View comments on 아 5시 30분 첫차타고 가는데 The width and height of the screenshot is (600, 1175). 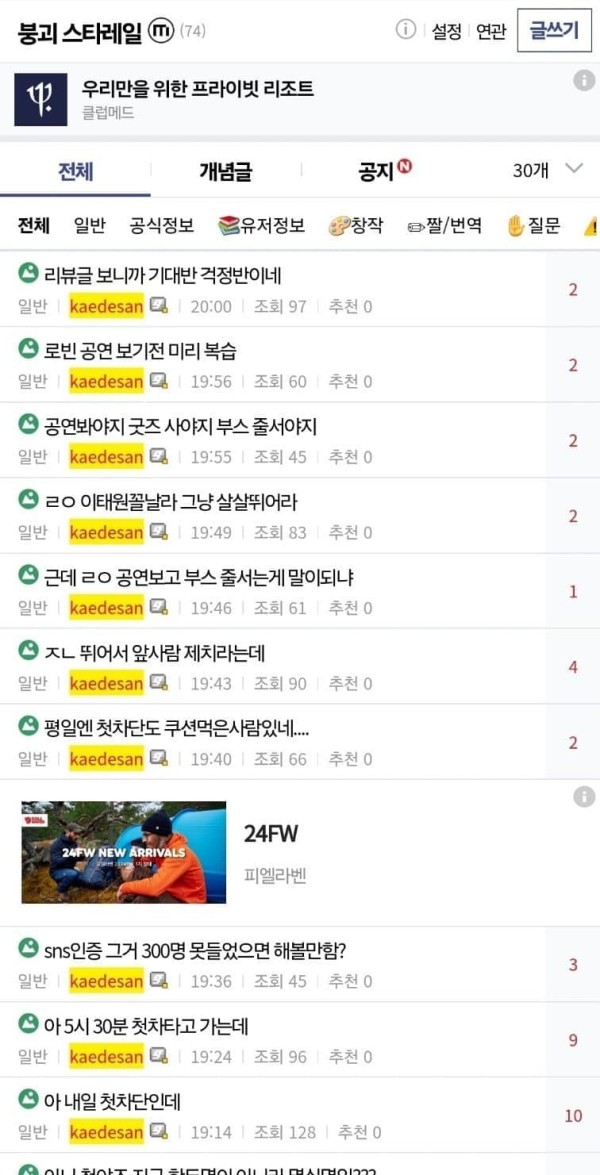(573, 1040)
